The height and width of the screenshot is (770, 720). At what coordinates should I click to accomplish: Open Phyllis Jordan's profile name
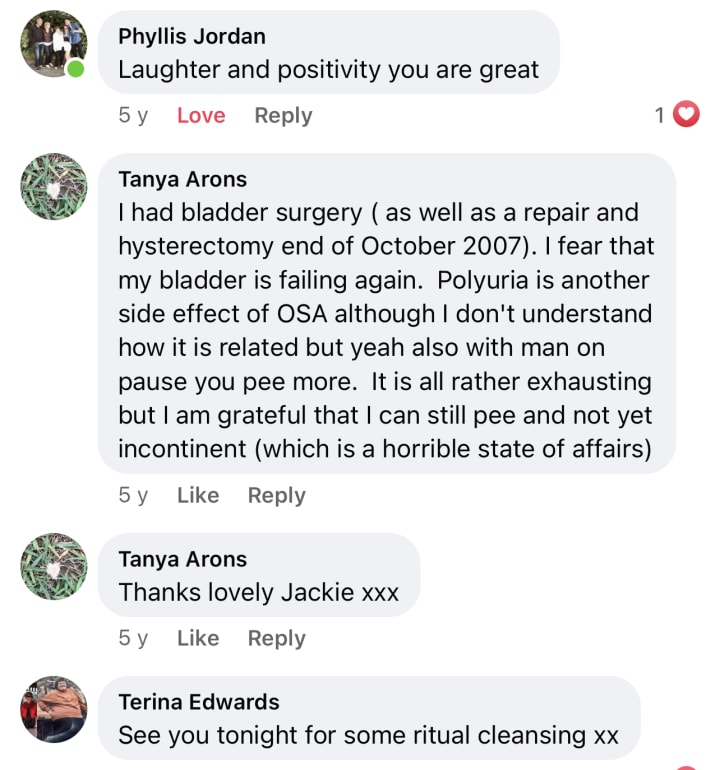tap(192, 36)
